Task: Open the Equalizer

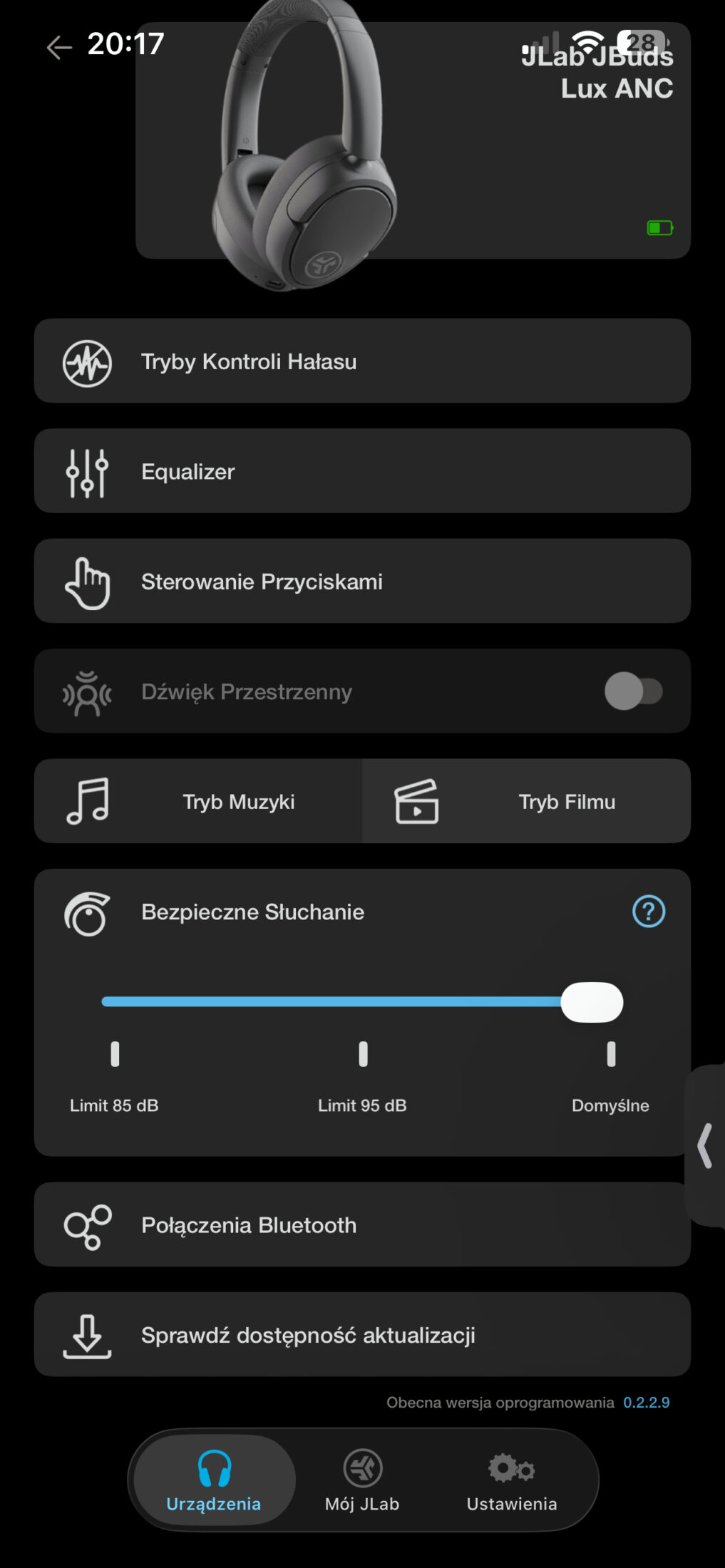Action: coord(362,471)
